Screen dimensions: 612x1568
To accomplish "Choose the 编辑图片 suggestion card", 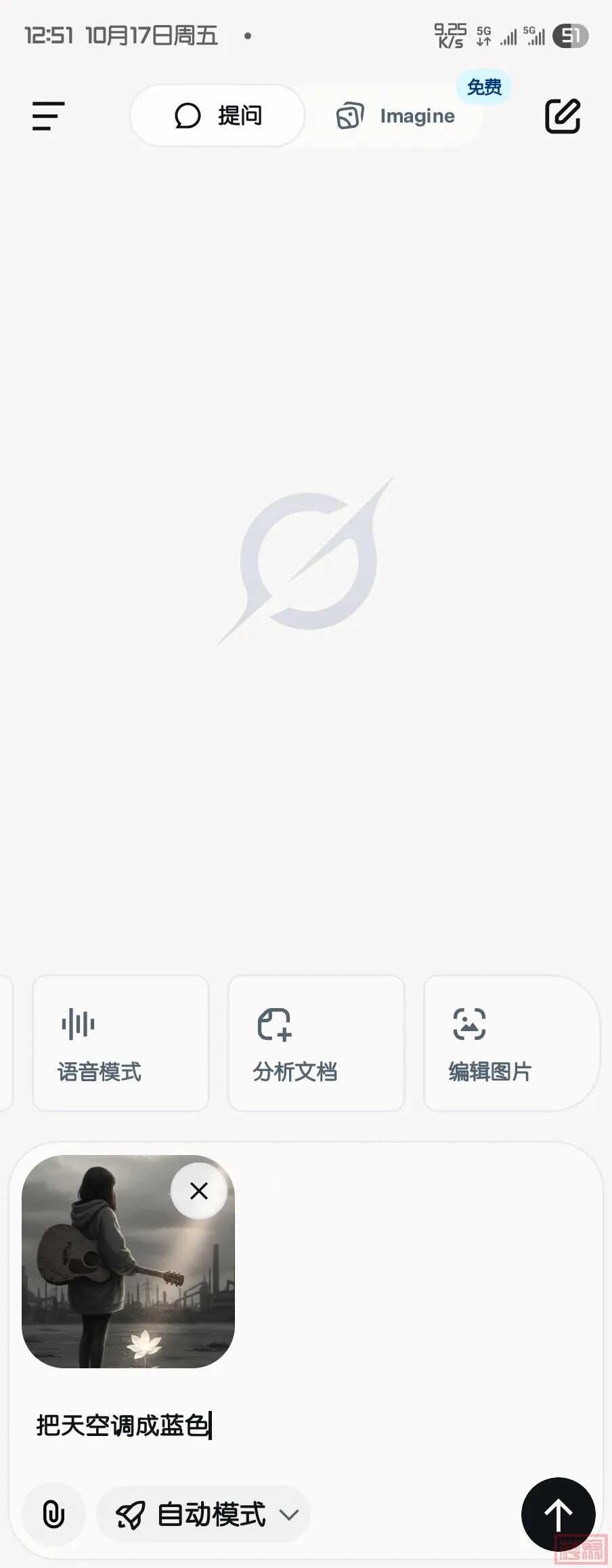I will point(511,1043).
